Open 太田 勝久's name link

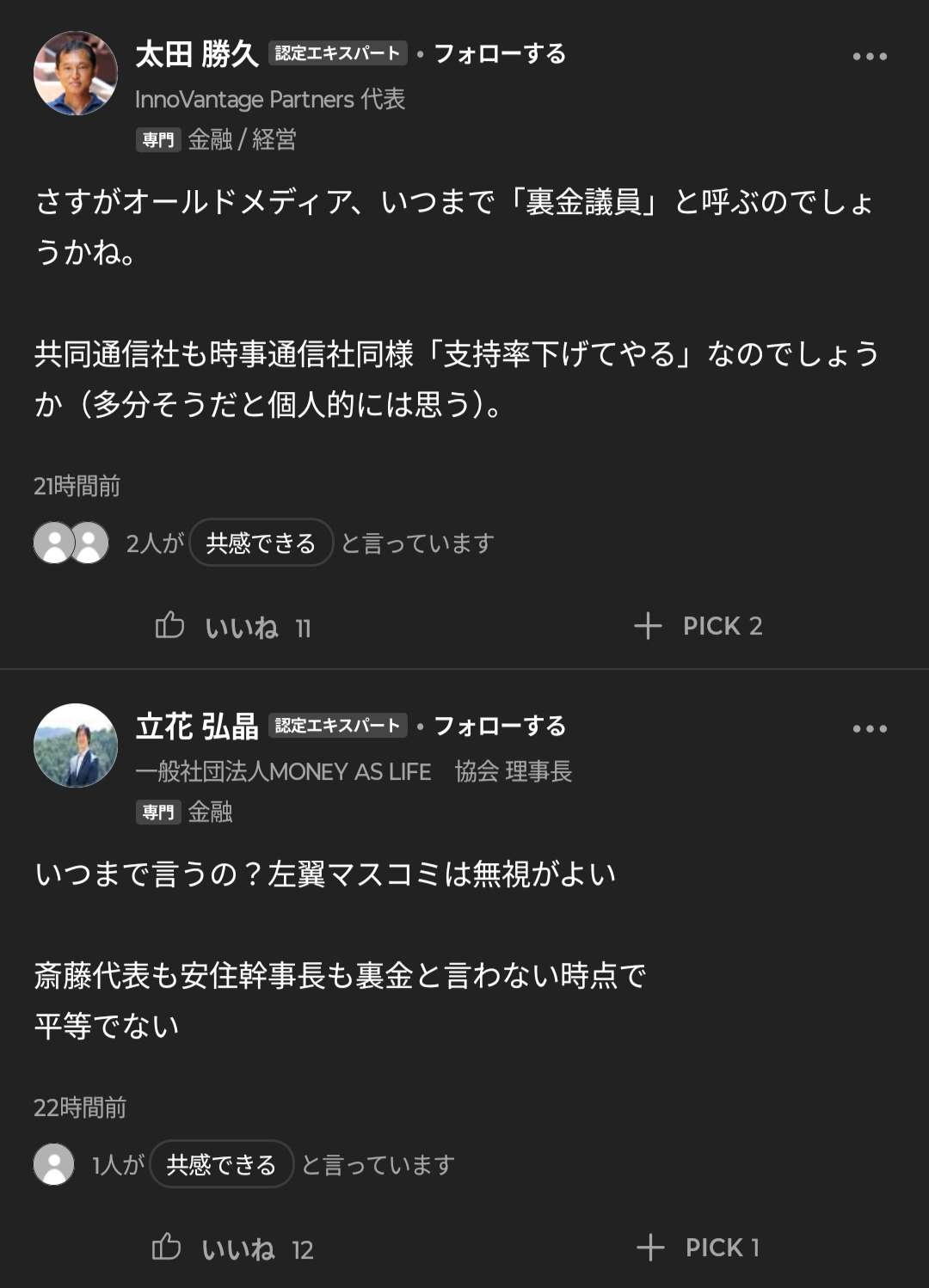coord(197,54)
